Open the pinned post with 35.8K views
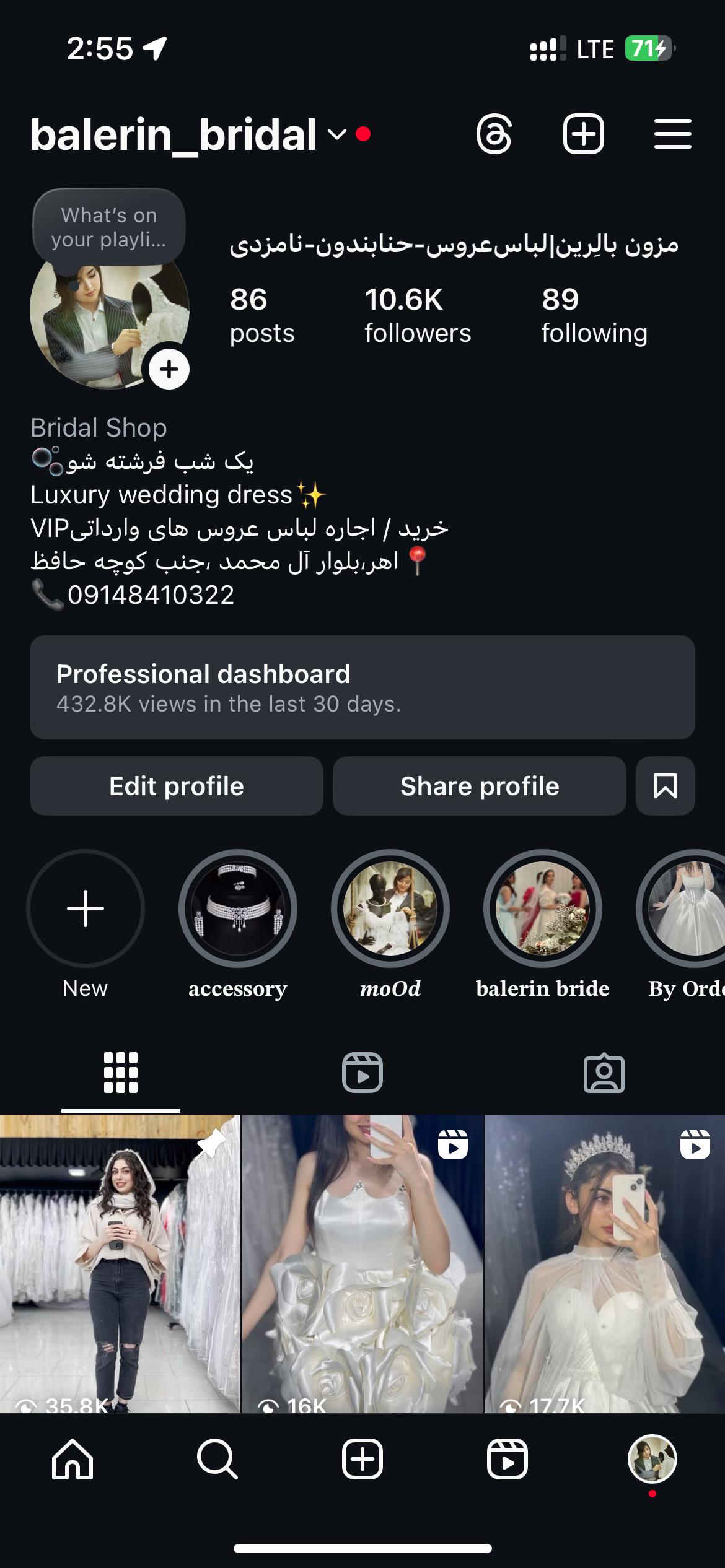725x1568 pixels. coord(120,1263)
